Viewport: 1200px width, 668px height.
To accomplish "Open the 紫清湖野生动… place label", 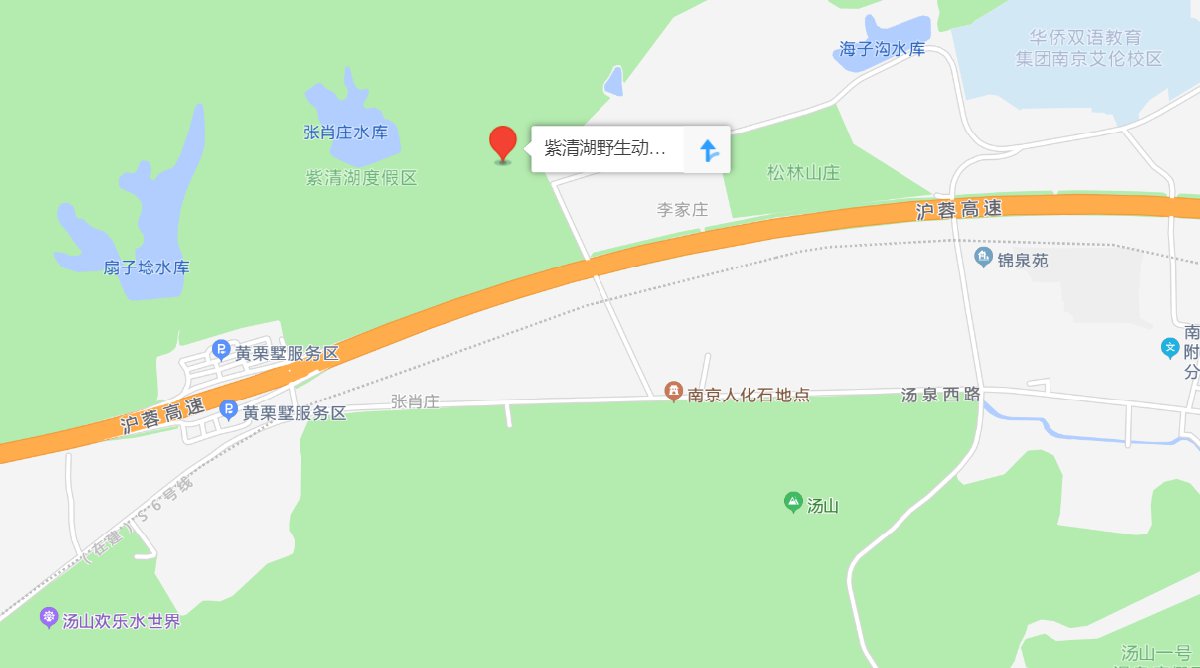I will click(x=606, y=149).
